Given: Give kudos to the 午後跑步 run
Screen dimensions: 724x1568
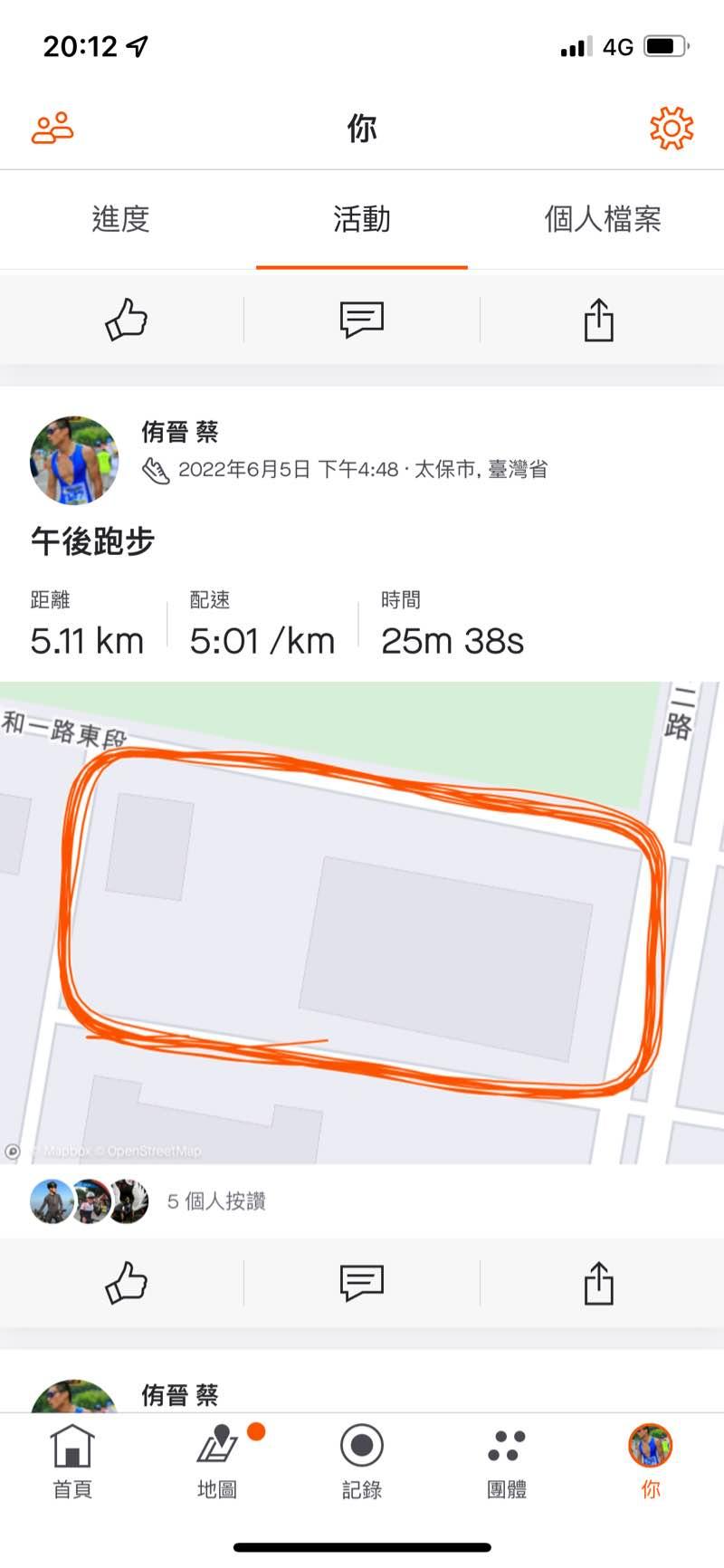Looking at the screenshot, I should point(126,1283).
